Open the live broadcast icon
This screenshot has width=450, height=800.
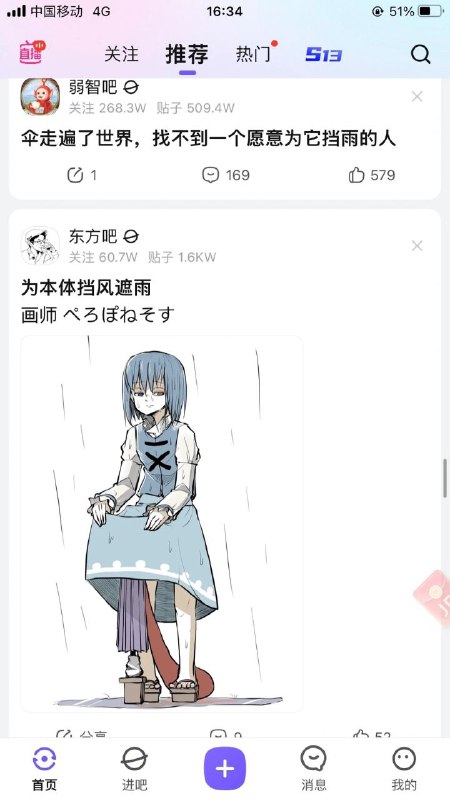(x=33, y=53)
